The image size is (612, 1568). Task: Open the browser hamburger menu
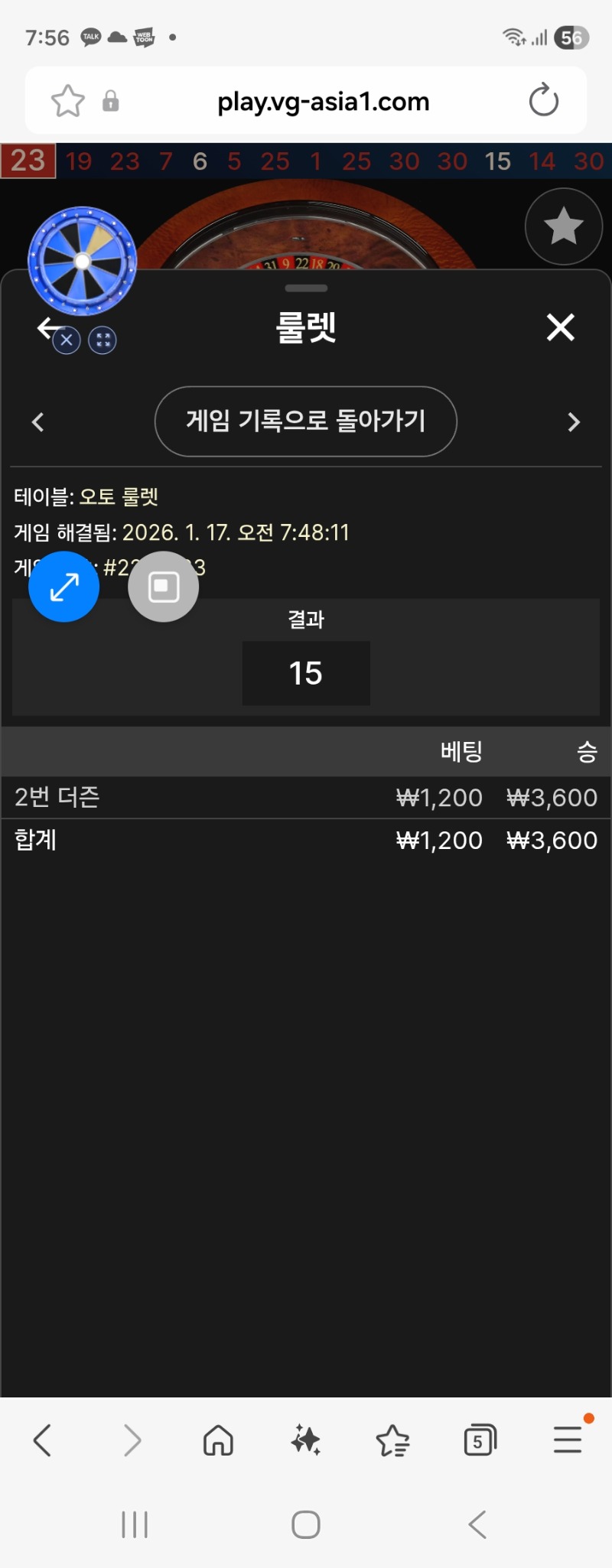[x=568, y=1440]
